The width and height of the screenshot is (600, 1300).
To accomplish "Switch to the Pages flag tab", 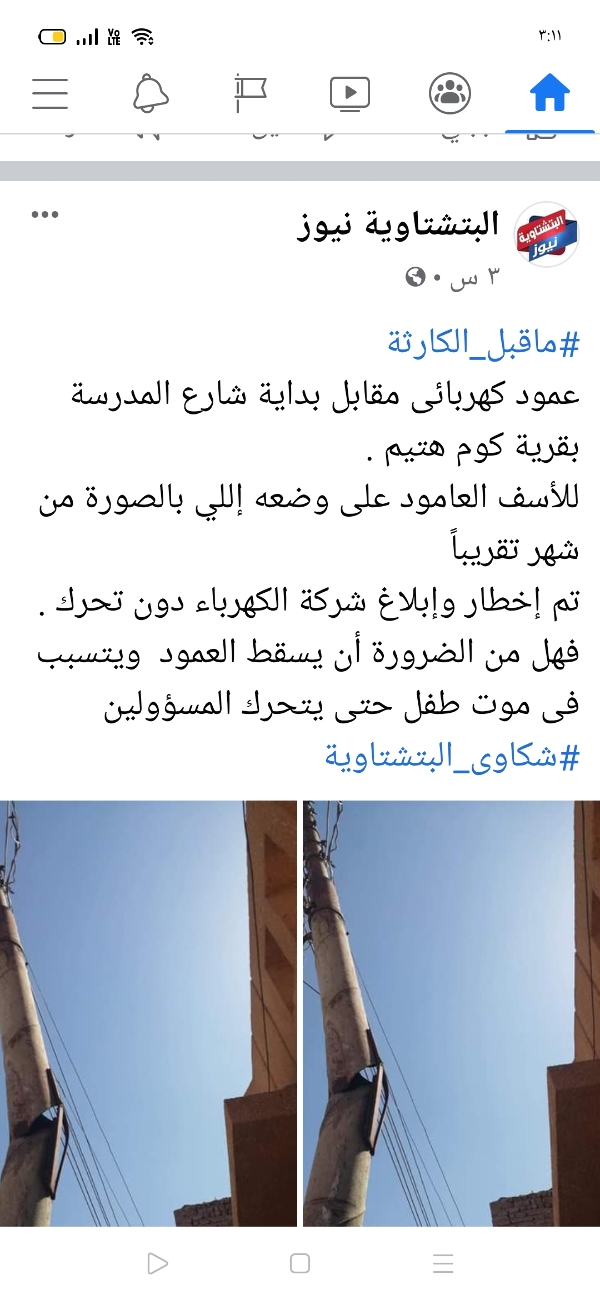I will 250,94.
